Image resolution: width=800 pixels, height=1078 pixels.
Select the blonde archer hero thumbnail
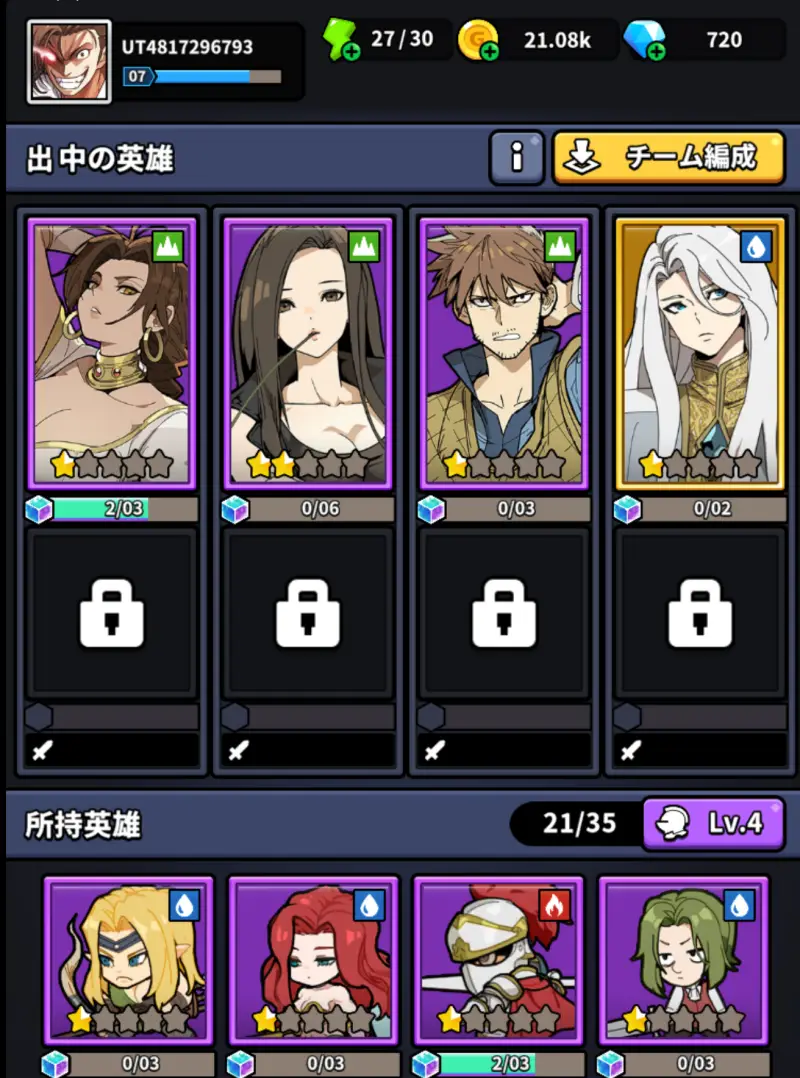[127, 960]
